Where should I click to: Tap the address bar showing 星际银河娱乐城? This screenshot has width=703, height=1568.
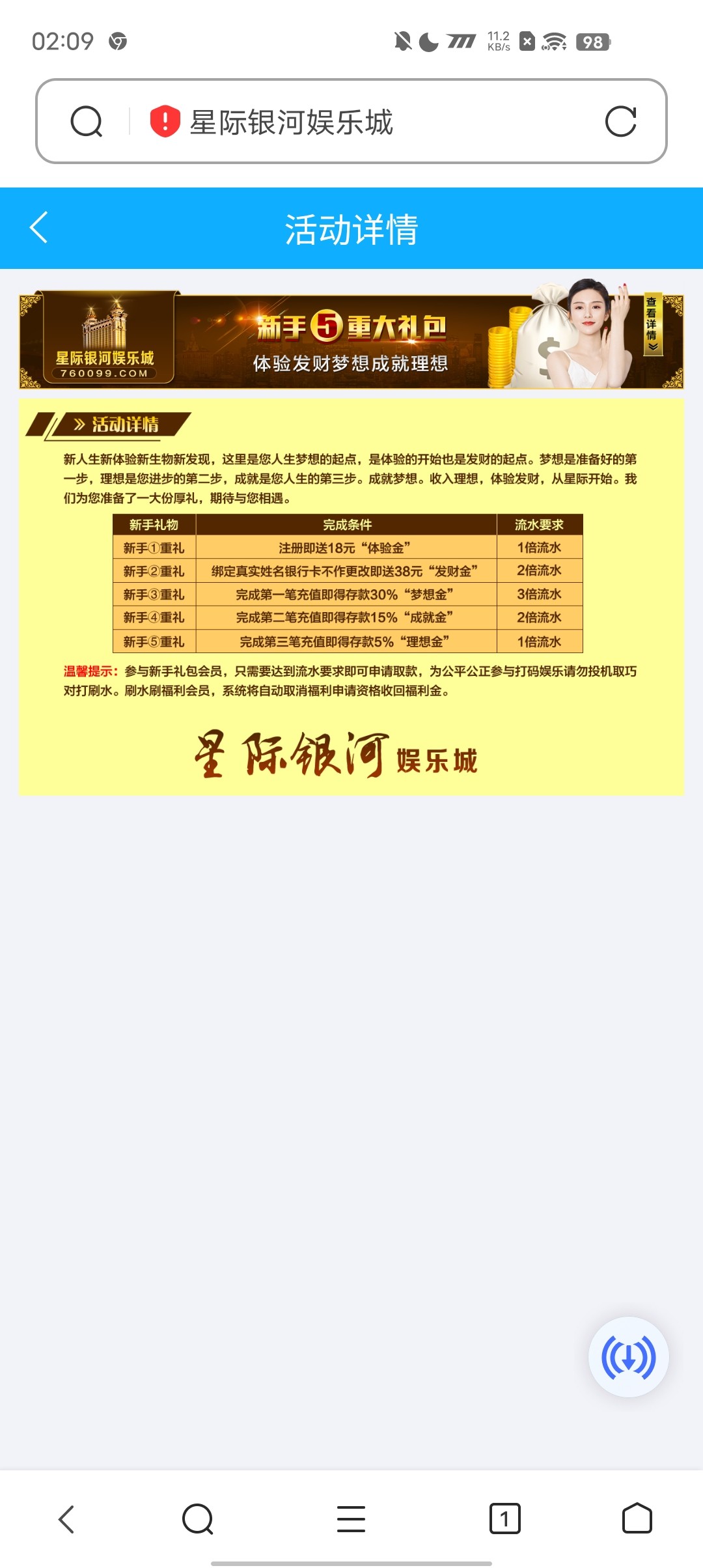click(365, 122)
